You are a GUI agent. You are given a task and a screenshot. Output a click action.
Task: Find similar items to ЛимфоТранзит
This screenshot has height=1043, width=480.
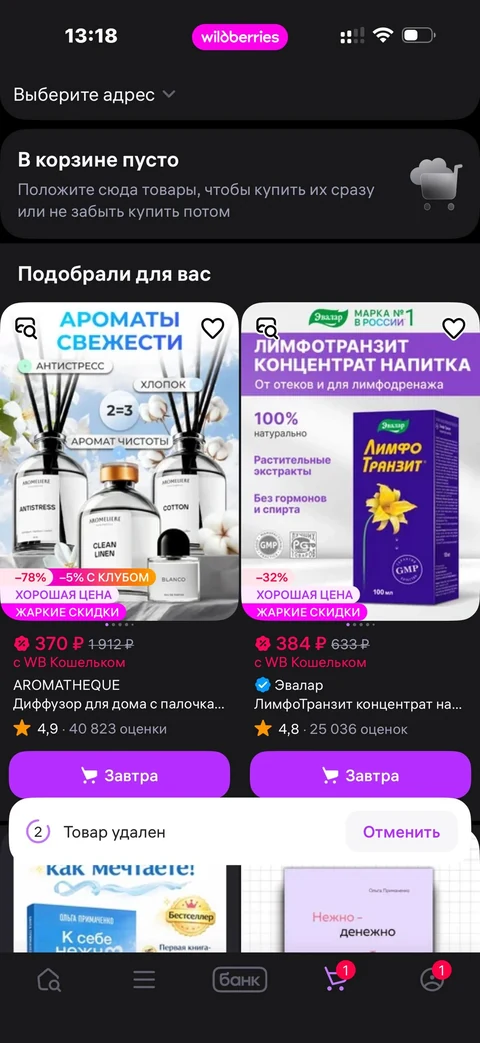coord(267,328)
